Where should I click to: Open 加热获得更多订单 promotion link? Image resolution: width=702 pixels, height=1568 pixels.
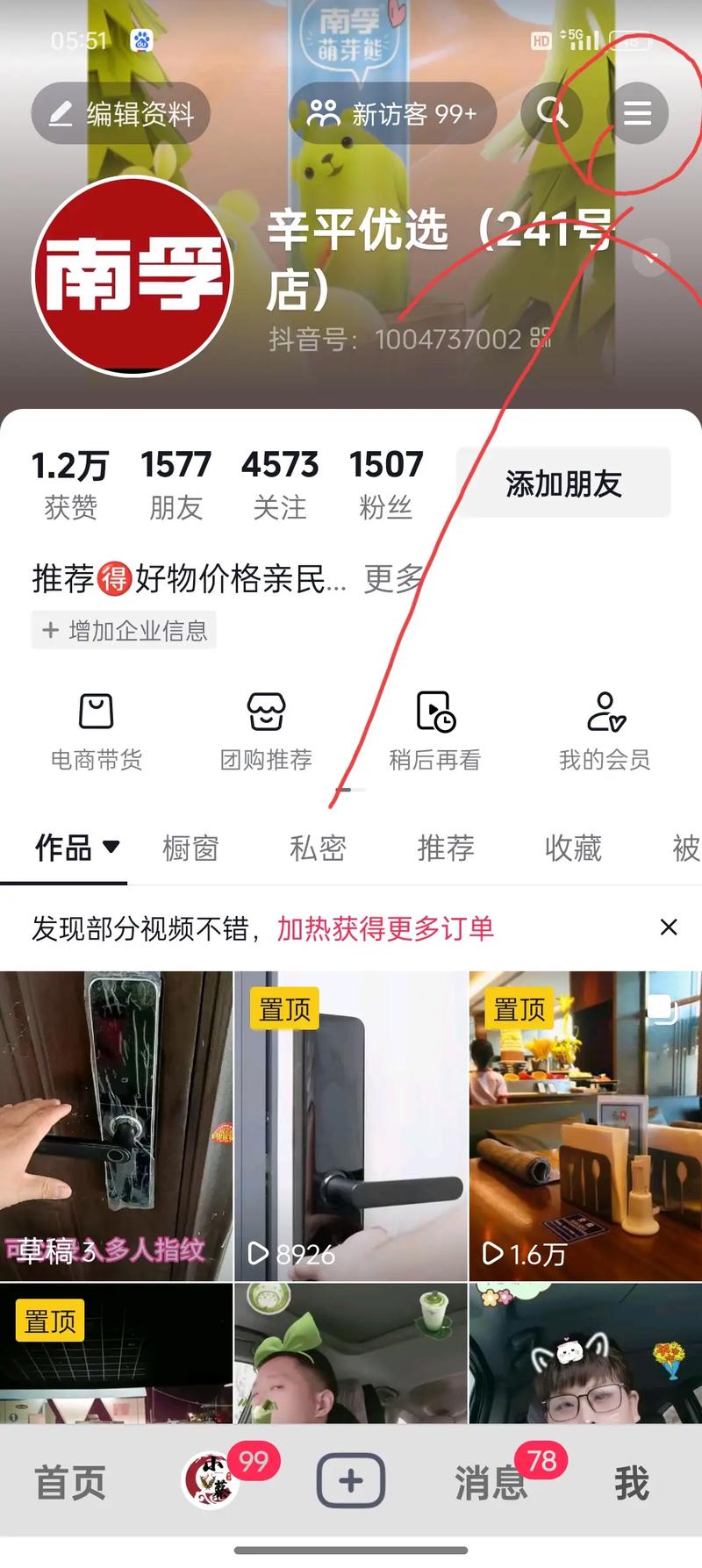coord(385,928)
